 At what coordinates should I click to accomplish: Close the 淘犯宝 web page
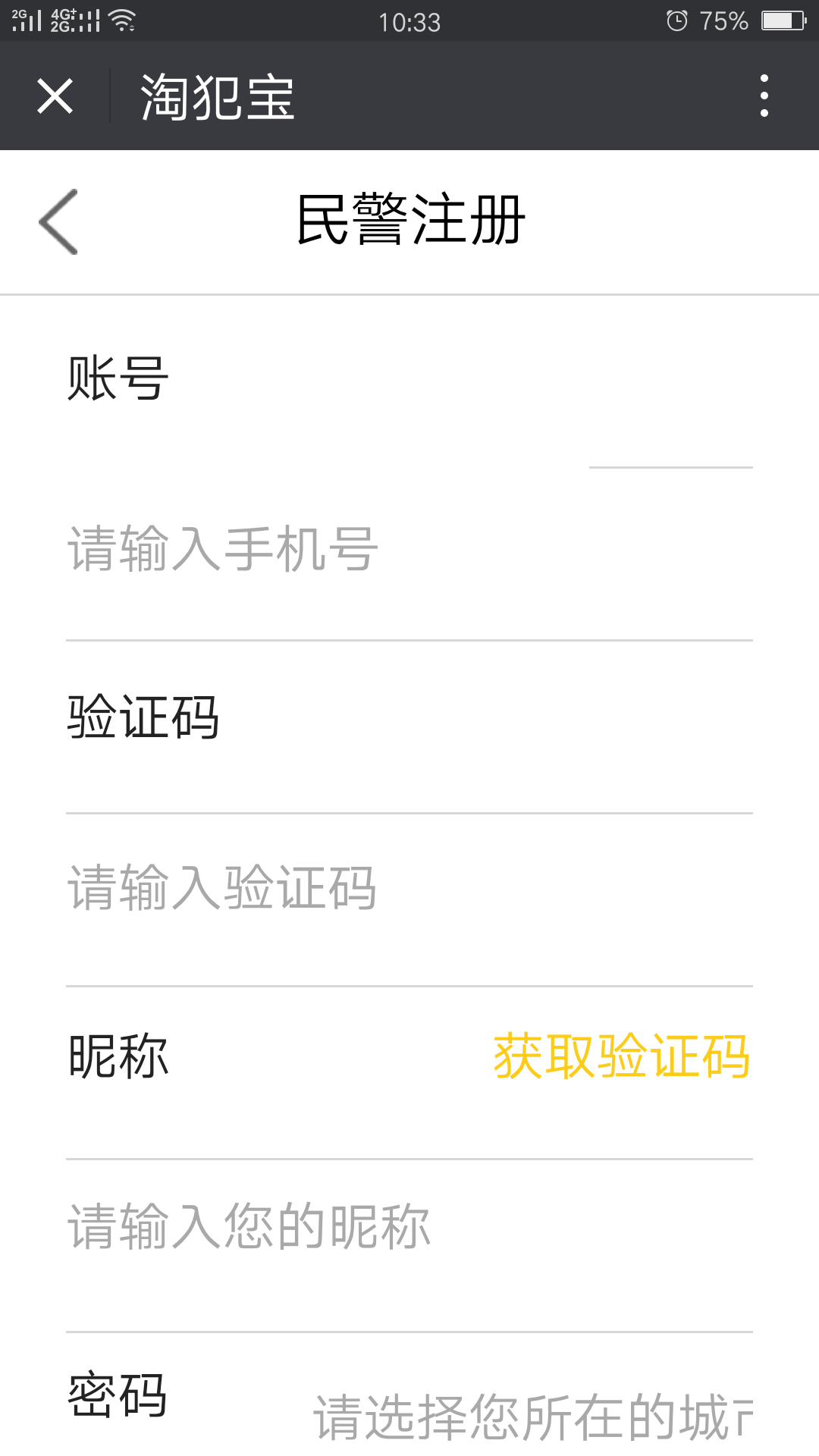pos(55,96)
